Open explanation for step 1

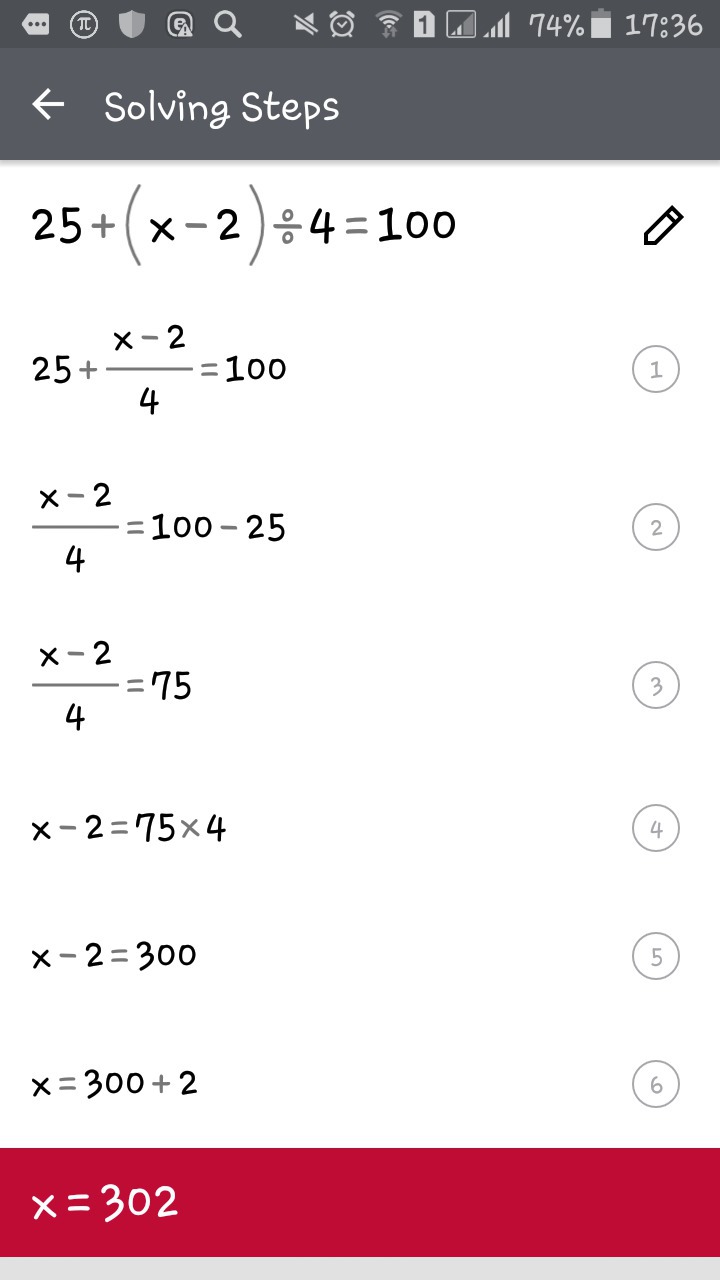[656, 370]
